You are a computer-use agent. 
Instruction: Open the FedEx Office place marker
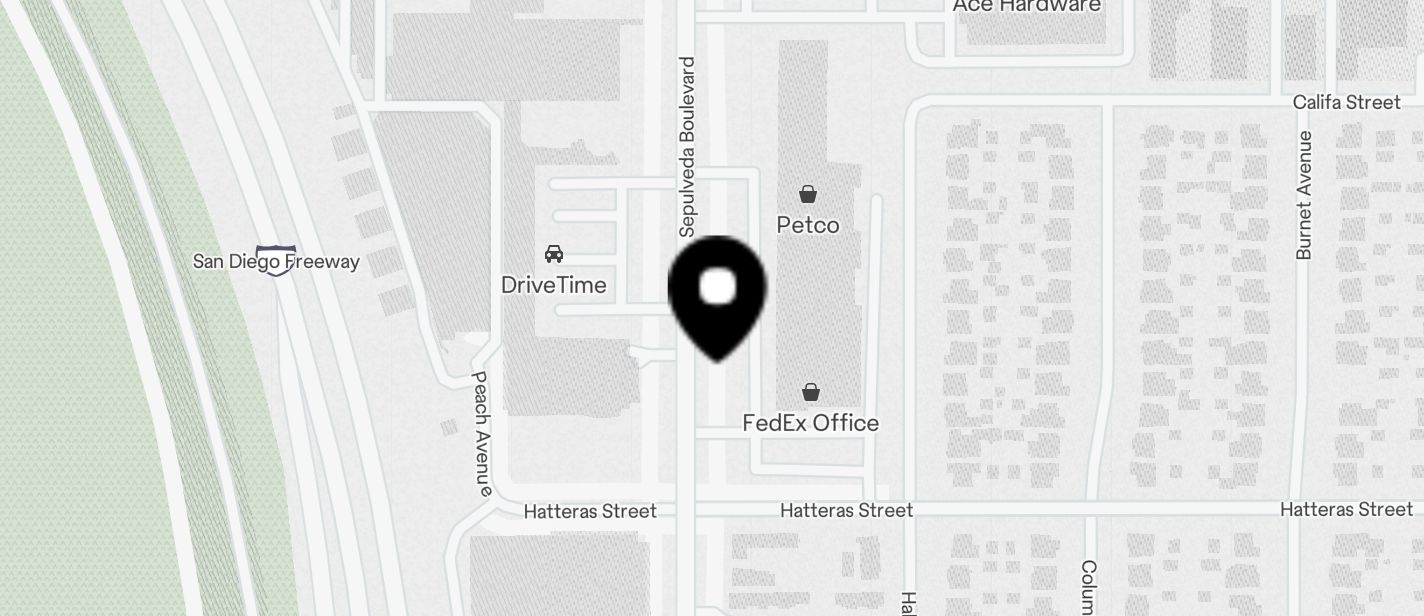click(811, 393)
